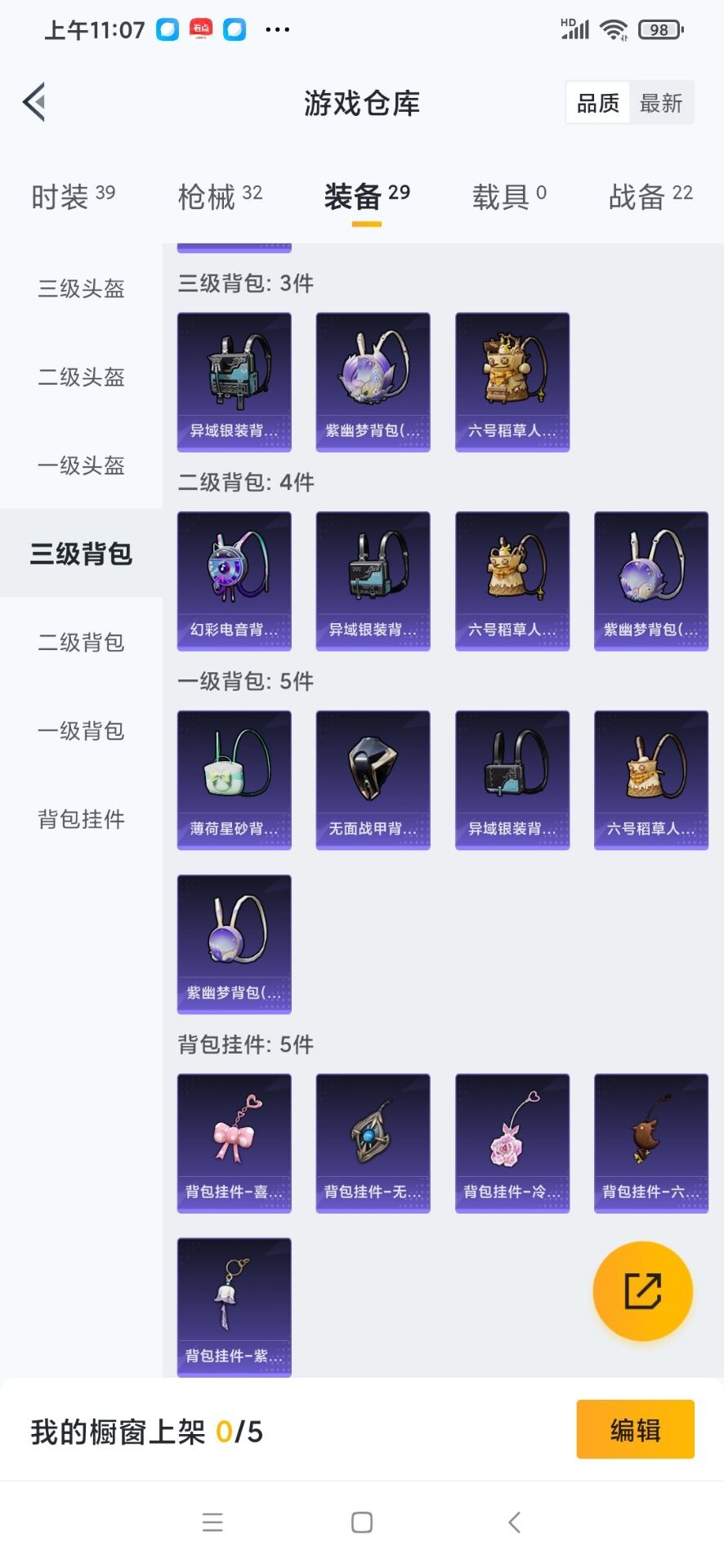Screen dimensions: 724x1568
Task: View the 无面战甲 backpack
Action: (x=373, y=780)
